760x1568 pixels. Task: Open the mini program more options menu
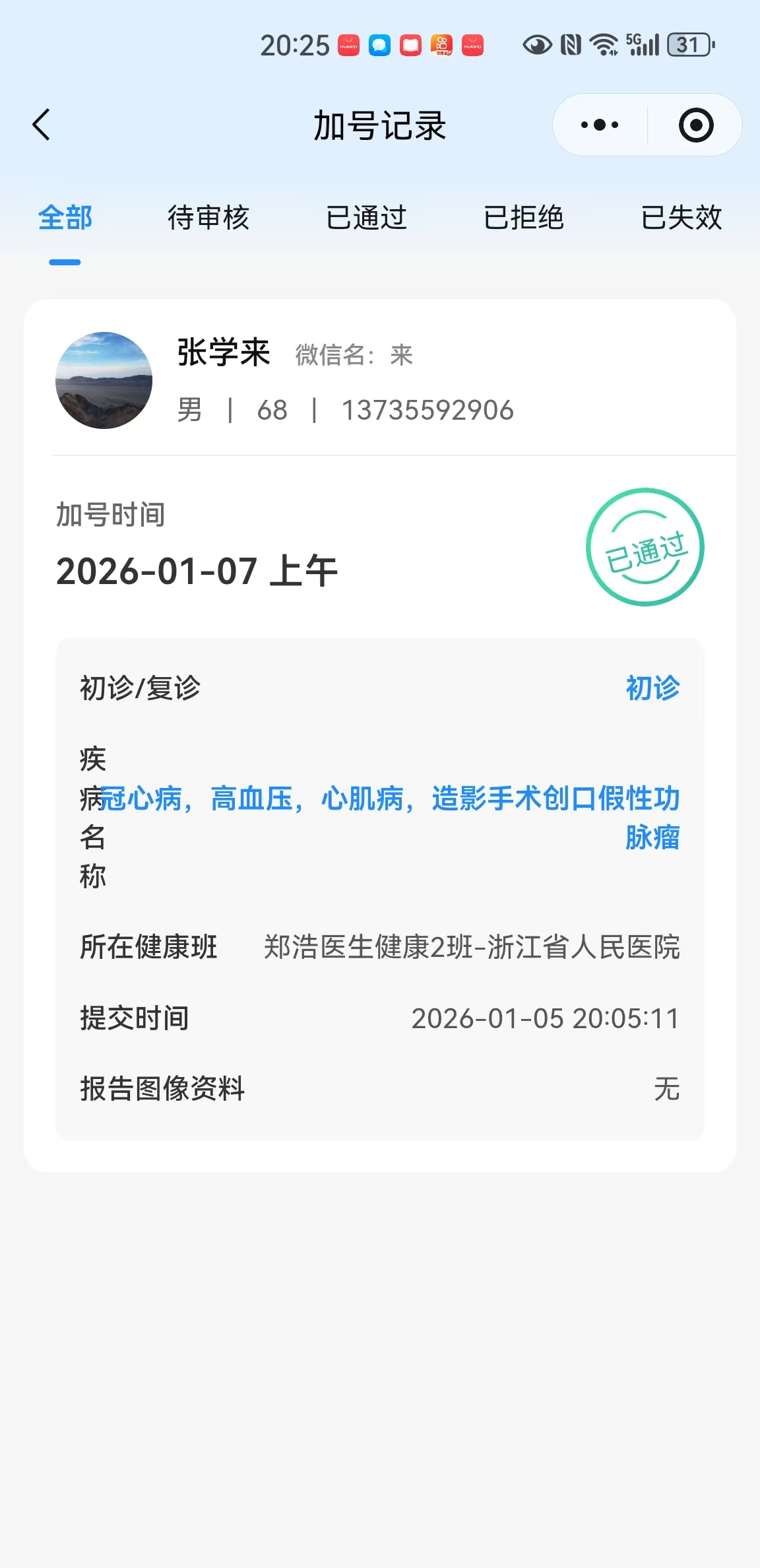point(600,125)
